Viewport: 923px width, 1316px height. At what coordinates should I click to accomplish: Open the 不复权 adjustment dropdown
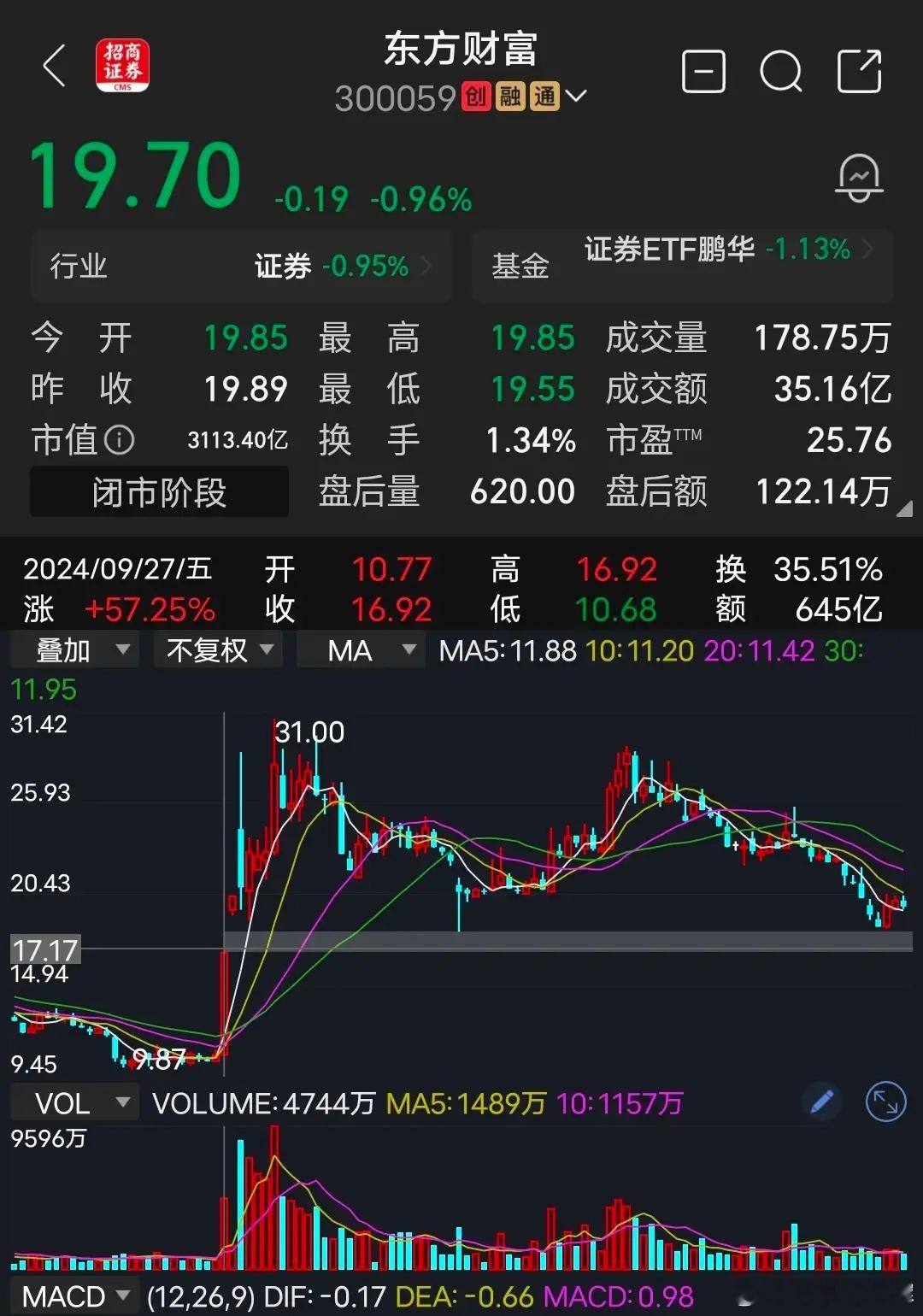point(217,649)
